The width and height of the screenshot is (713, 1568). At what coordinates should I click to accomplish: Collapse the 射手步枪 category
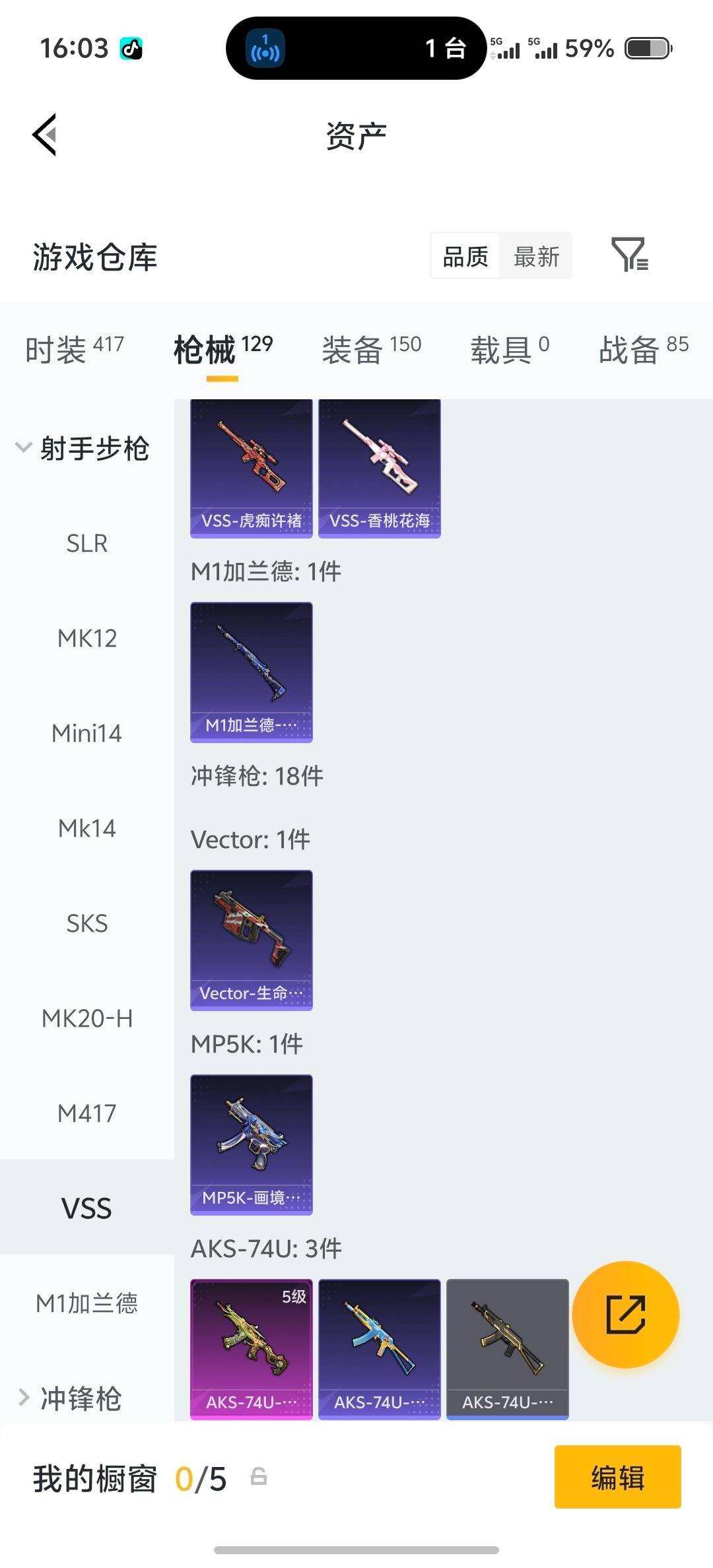tap(96, 447)
